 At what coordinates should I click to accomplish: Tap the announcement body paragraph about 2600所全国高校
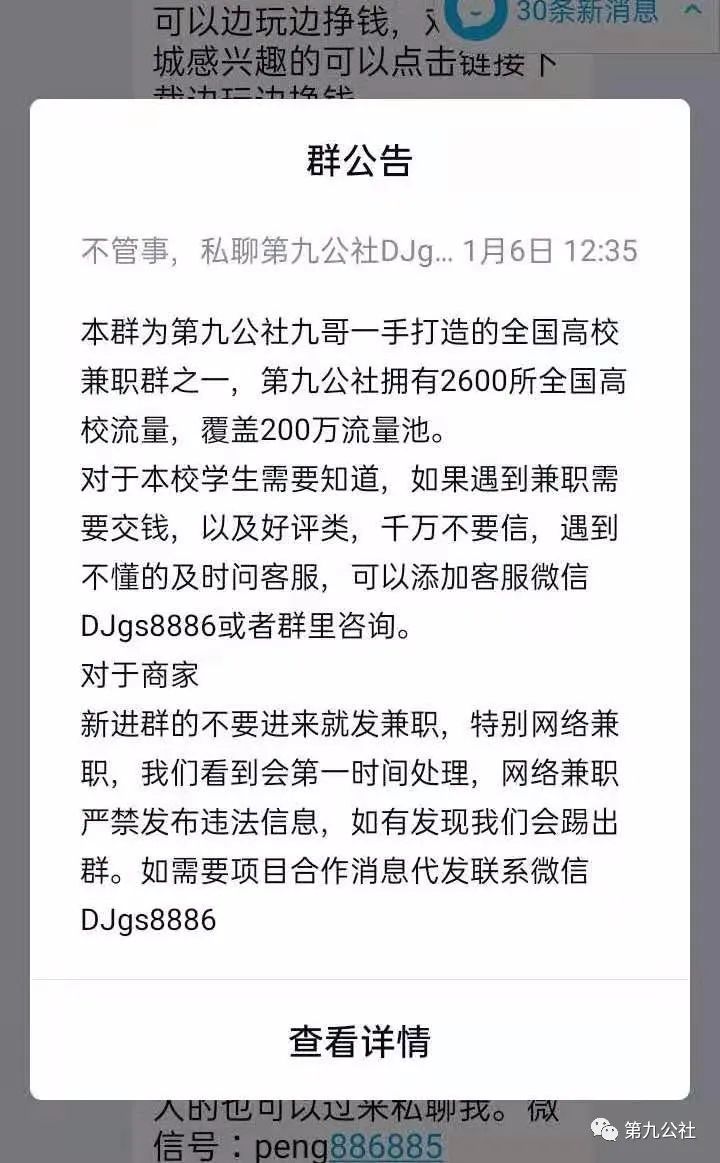point(360,380)
